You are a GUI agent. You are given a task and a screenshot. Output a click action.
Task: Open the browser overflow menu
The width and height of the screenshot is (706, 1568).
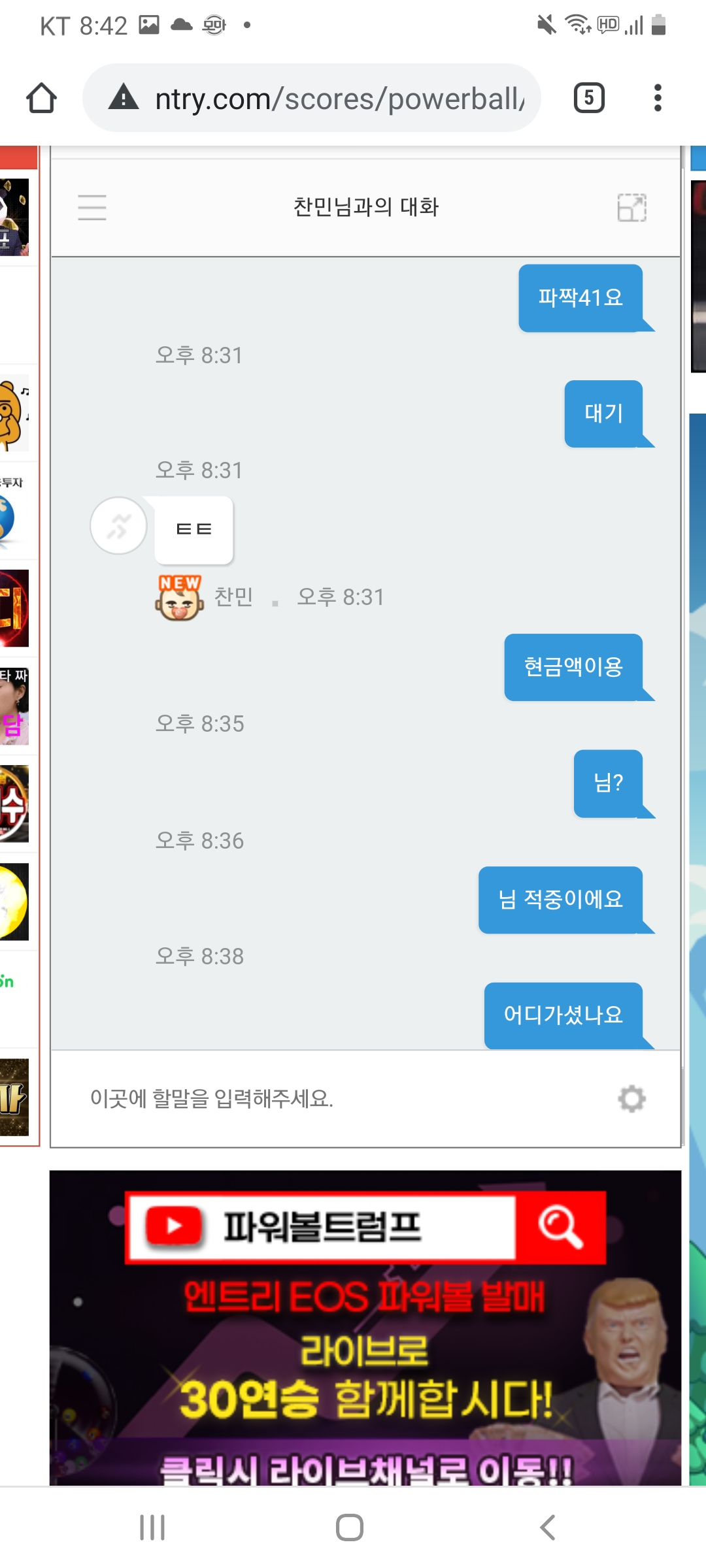tap(657, 98)
